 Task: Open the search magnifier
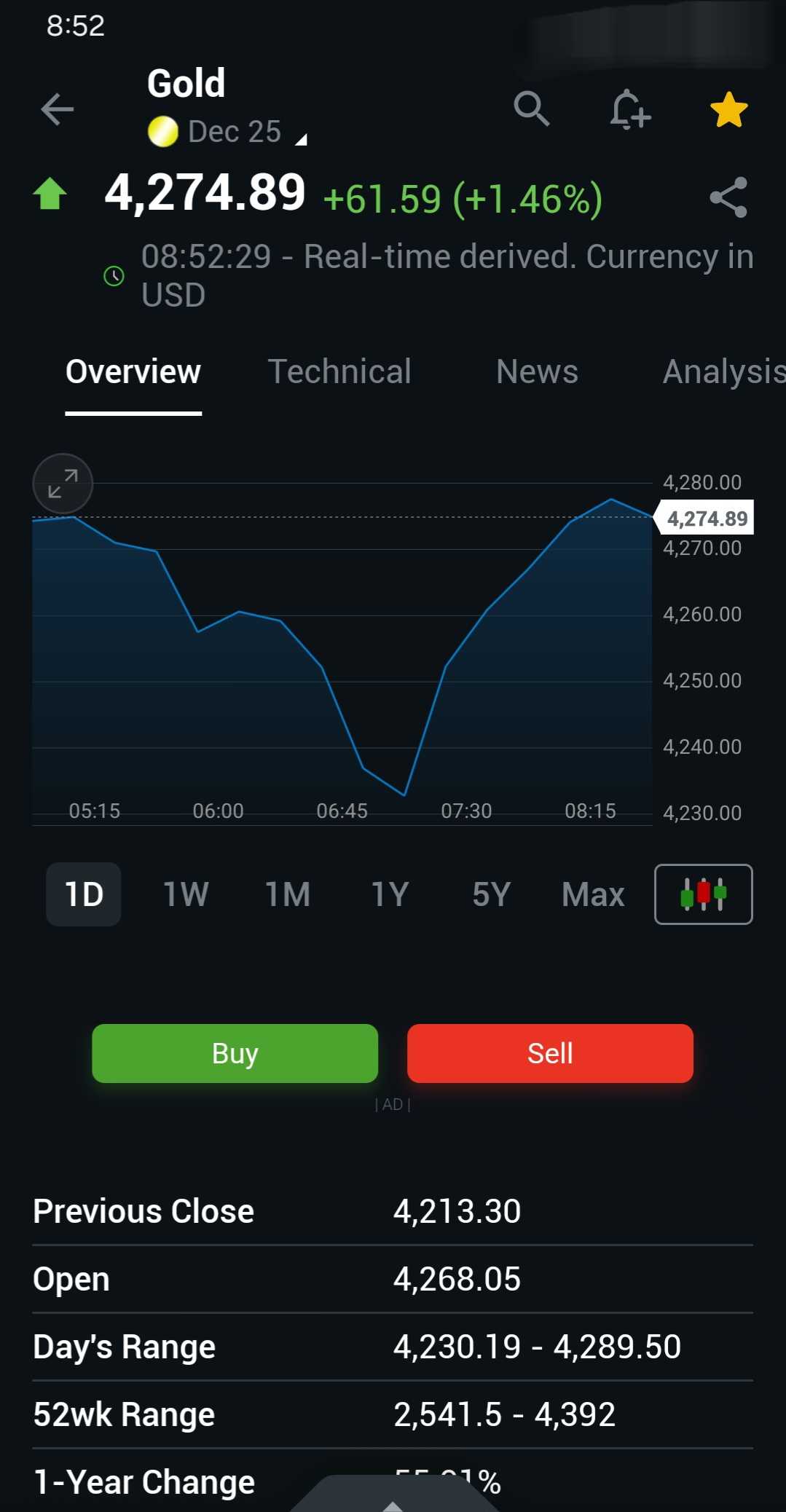[531, 110]
